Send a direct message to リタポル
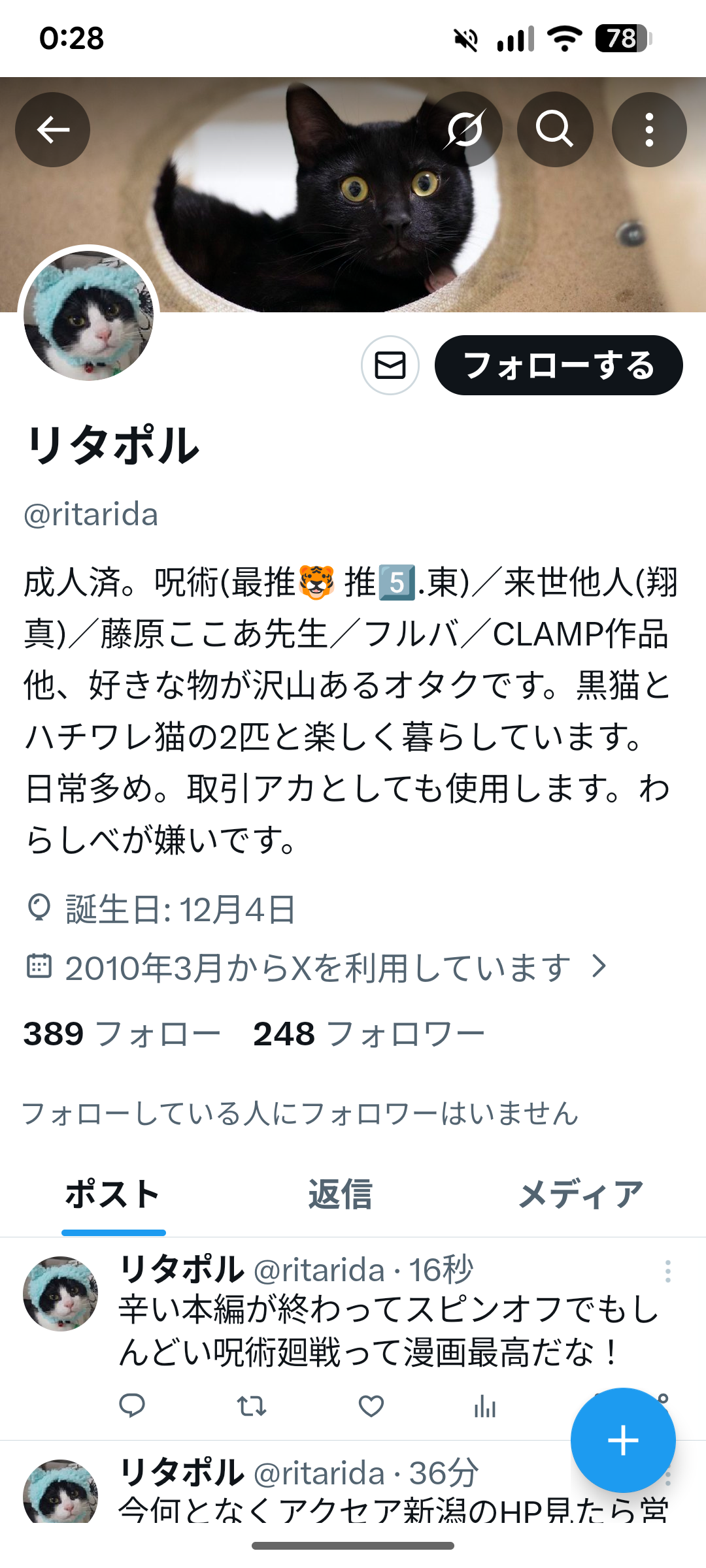 (x=390, y=365)
